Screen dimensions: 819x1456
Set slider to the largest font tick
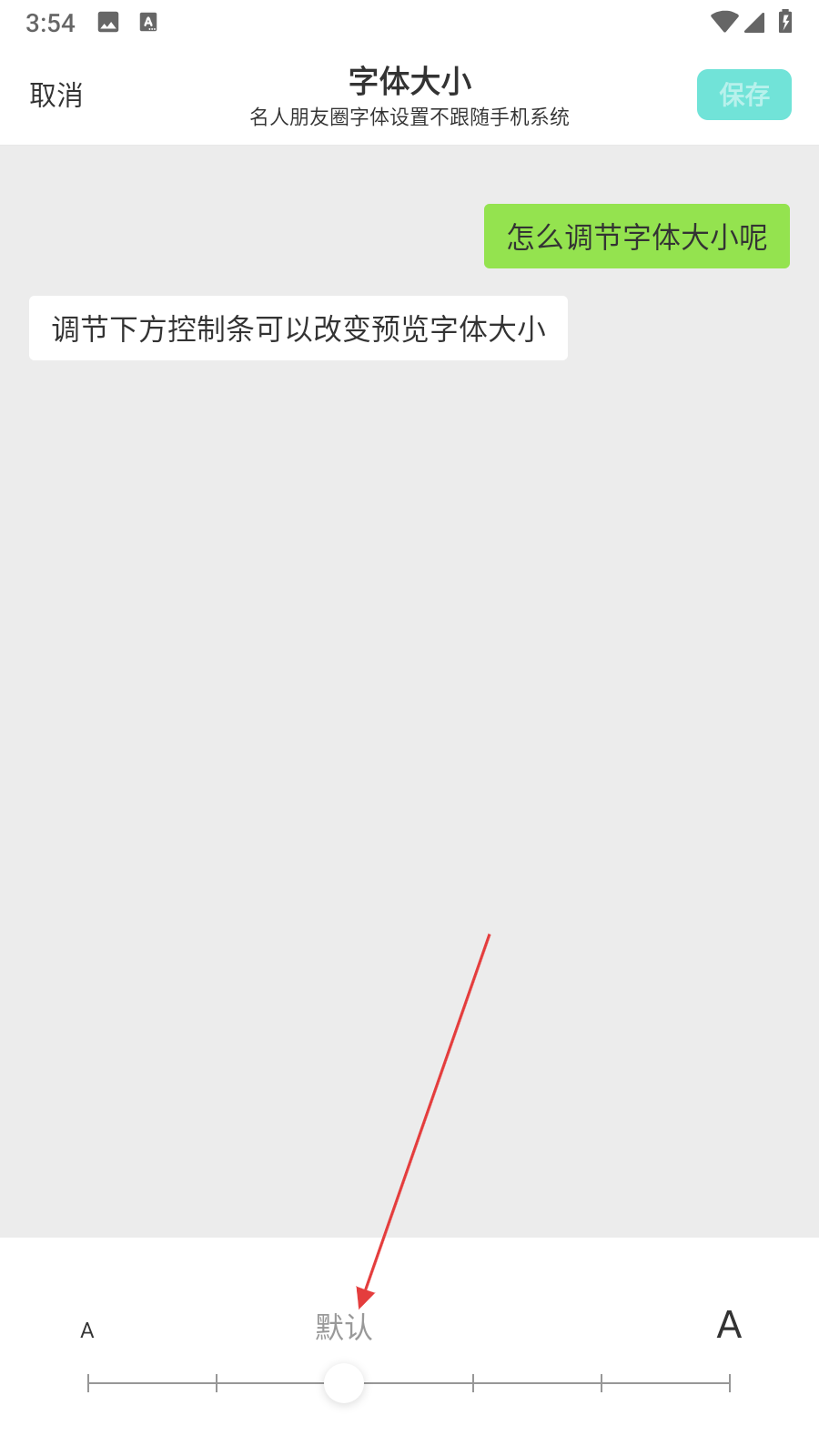pos(729,1383)
